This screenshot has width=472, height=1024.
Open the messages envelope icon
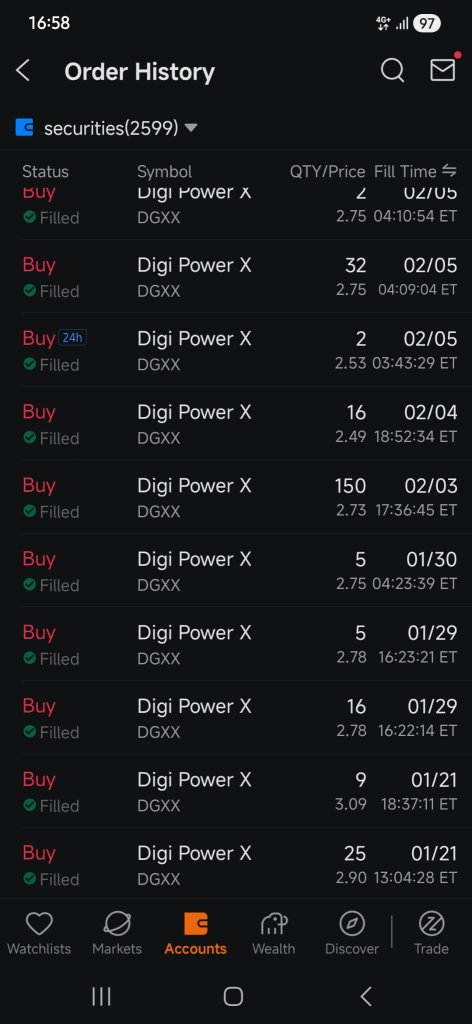(443, 69)
